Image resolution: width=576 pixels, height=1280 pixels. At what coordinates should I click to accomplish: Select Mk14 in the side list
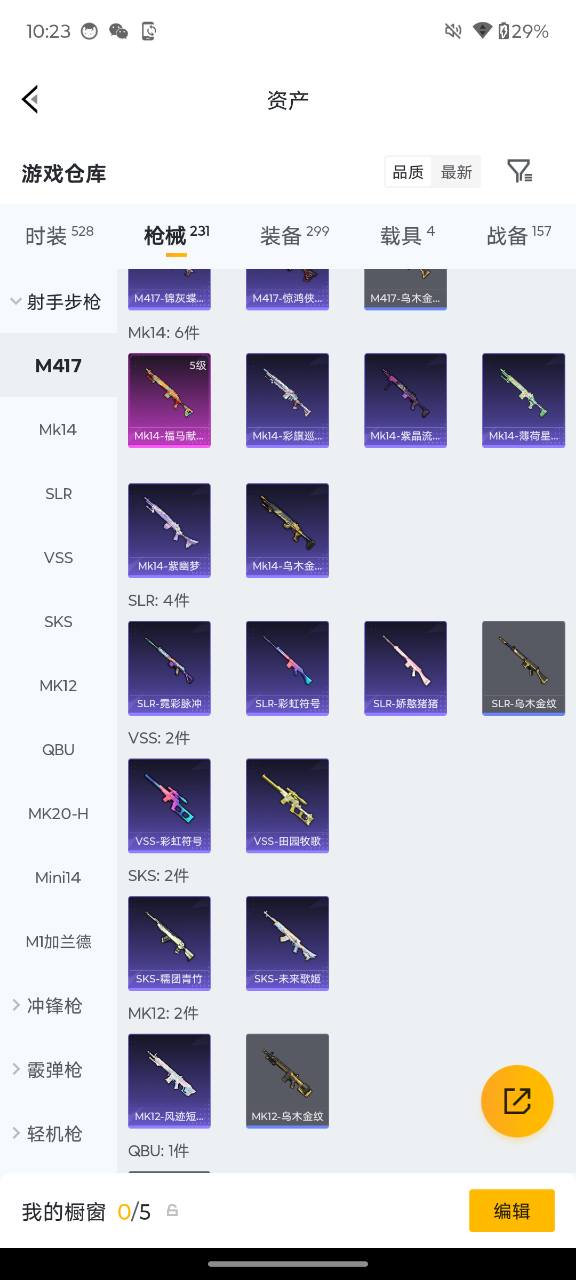click(58, 429)
